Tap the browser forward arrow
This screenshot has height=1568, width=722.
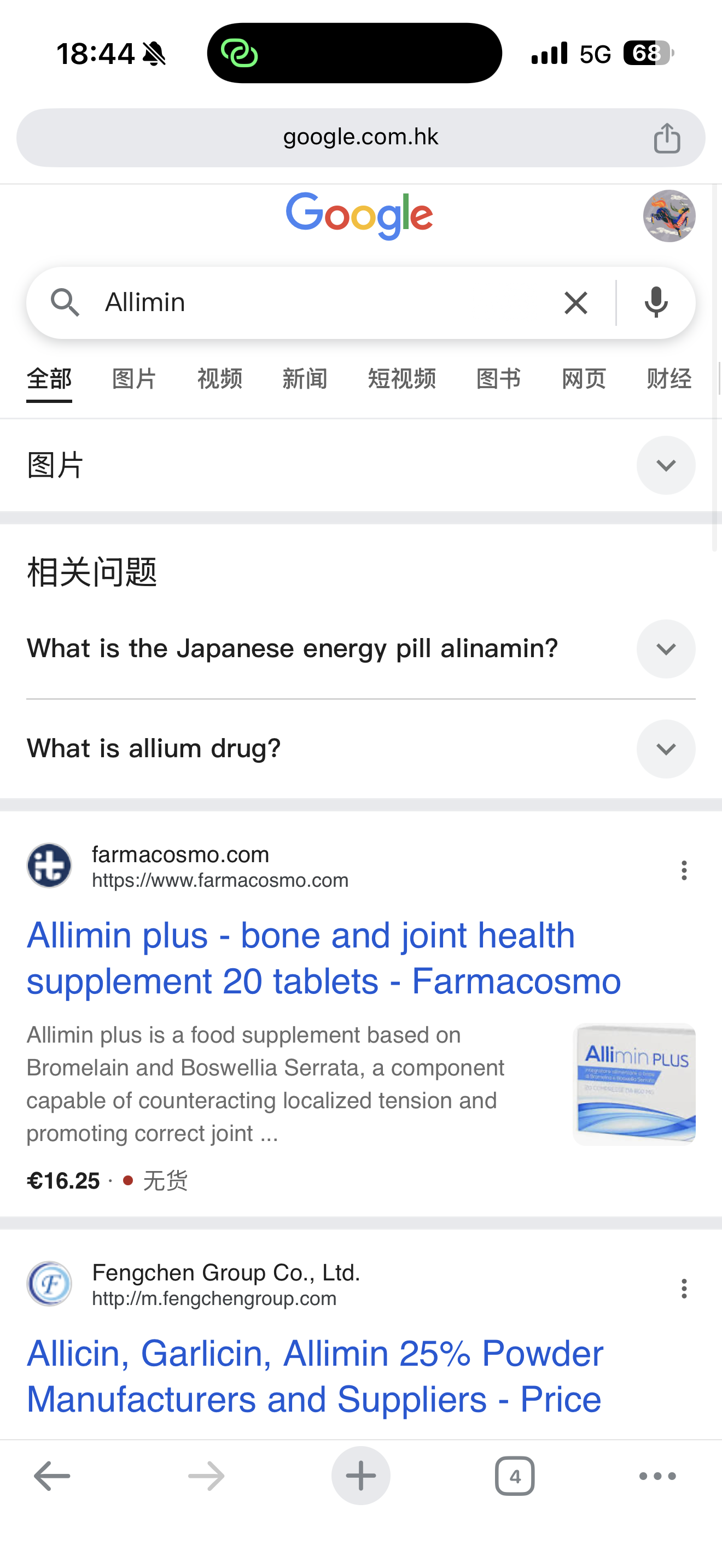pos(205,1475)
